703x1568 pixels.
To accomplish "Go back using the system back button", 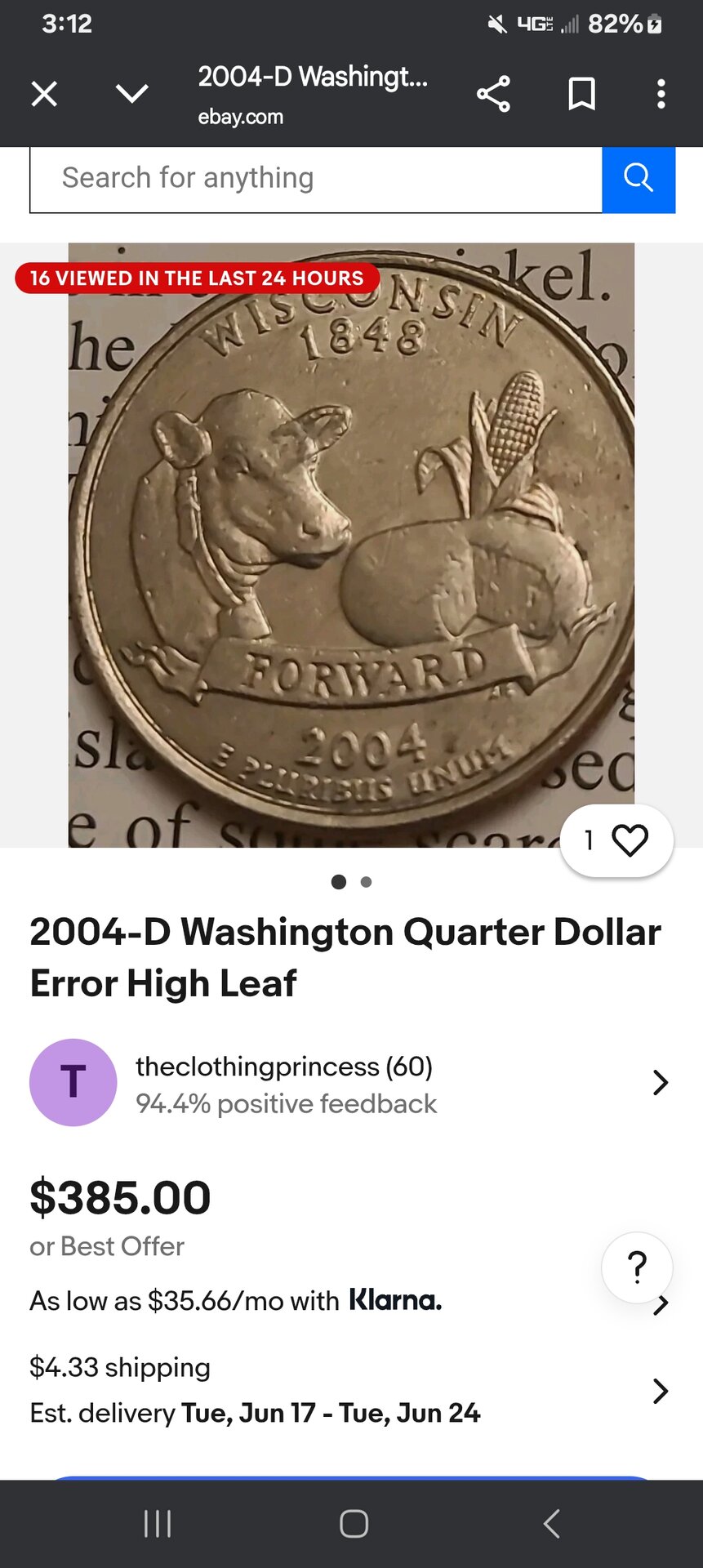I will coord(552,1524).
